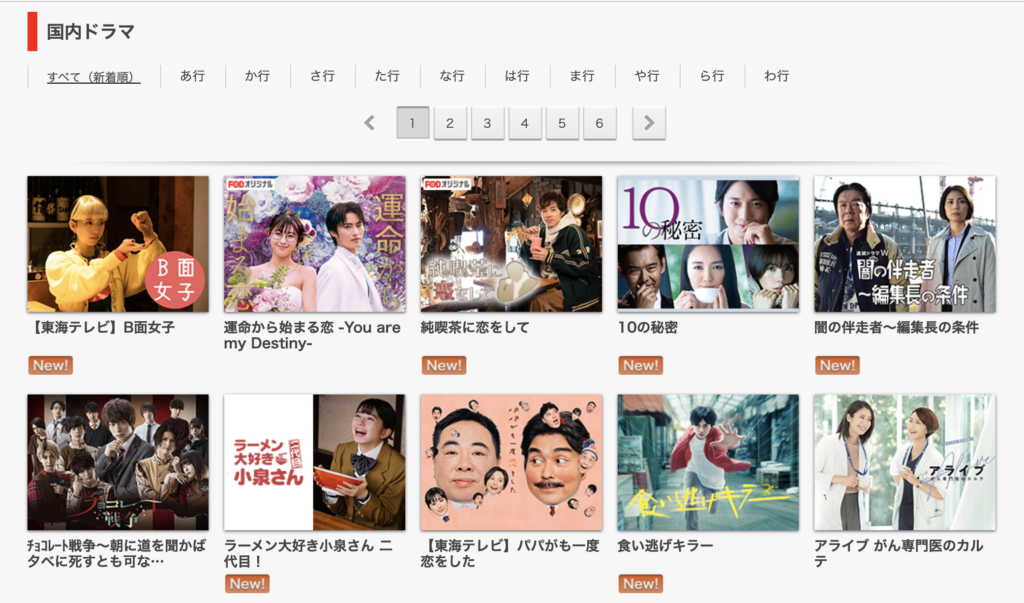The image size is (1024, 603).
Task: Select the すべて（新着順） filter
Action: (93, 76)
